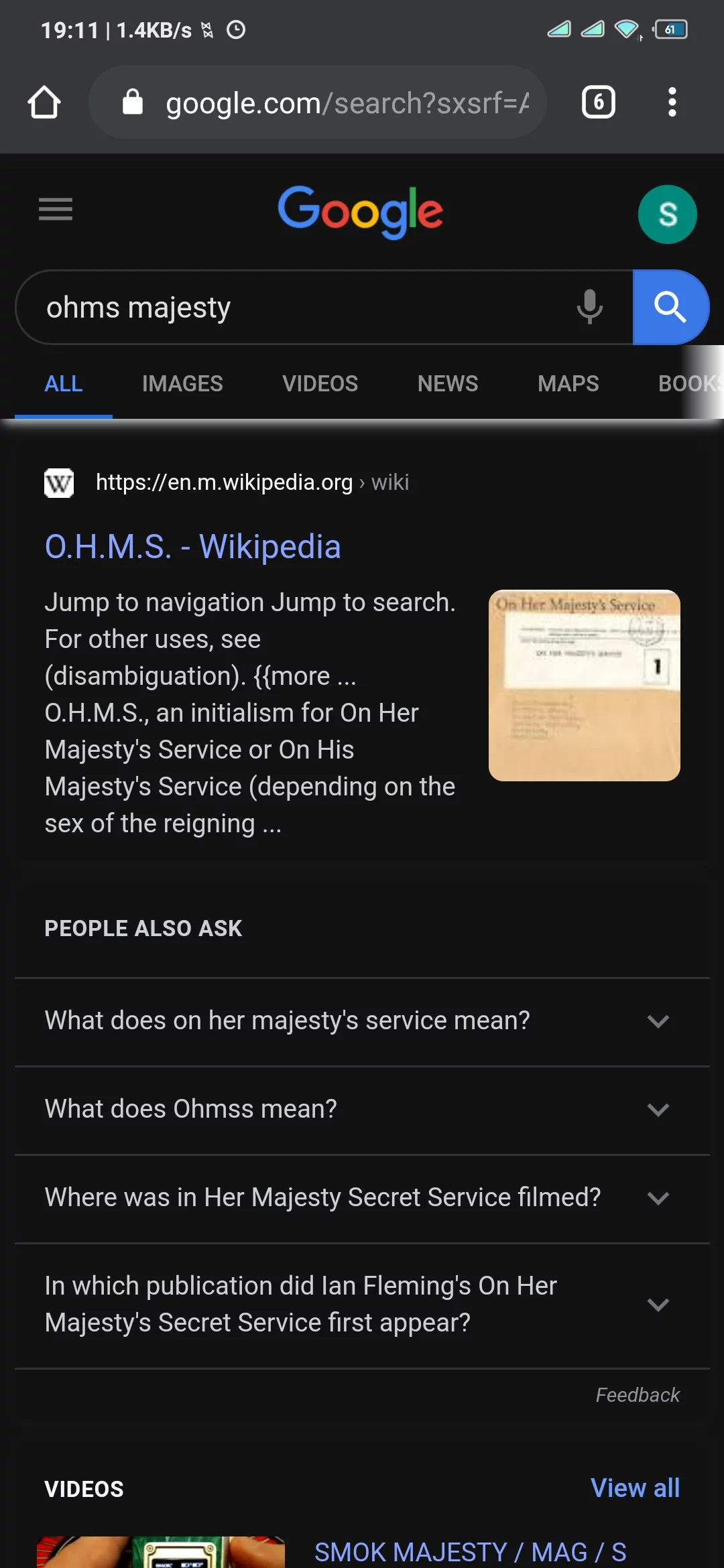This screenshot has height=1568, width=724.
Task: Open the tab switcher showing 6 tabs
Action: (598, 103)
